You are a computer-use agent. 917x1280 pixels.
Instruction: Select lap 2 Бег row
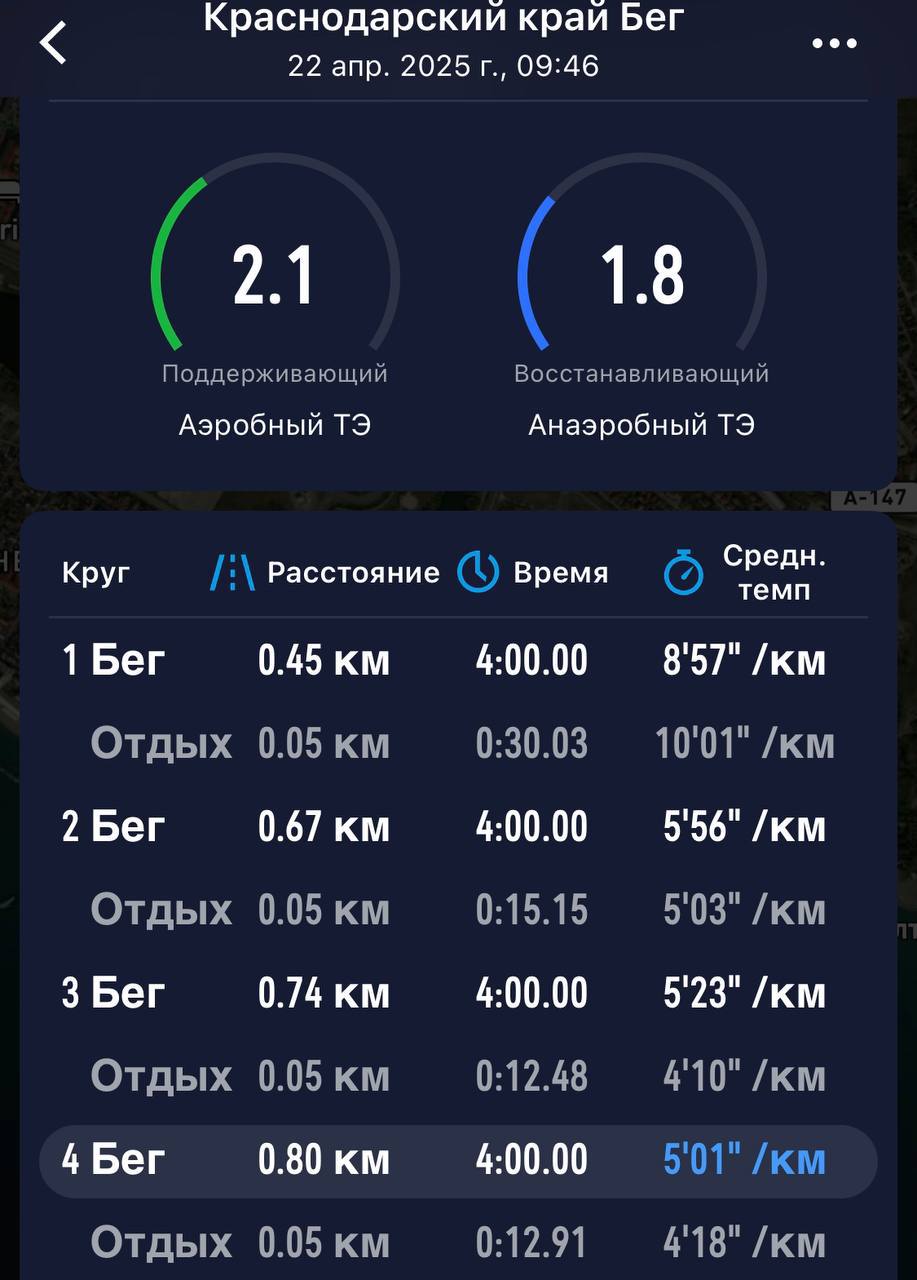point(458,827)
